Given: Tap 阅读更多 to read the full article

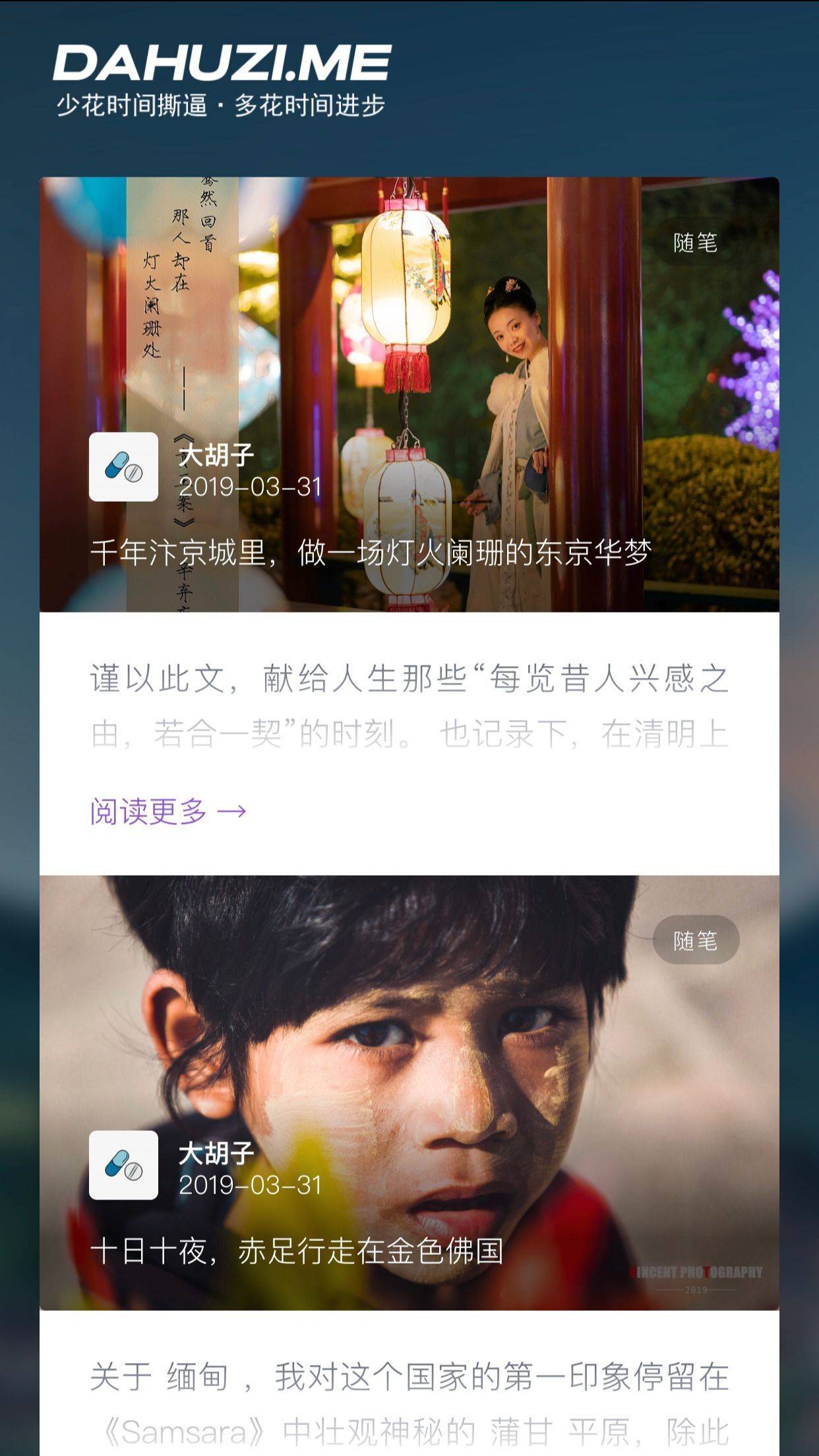Looking at the screenshot, I should click(x=168, y=811).
